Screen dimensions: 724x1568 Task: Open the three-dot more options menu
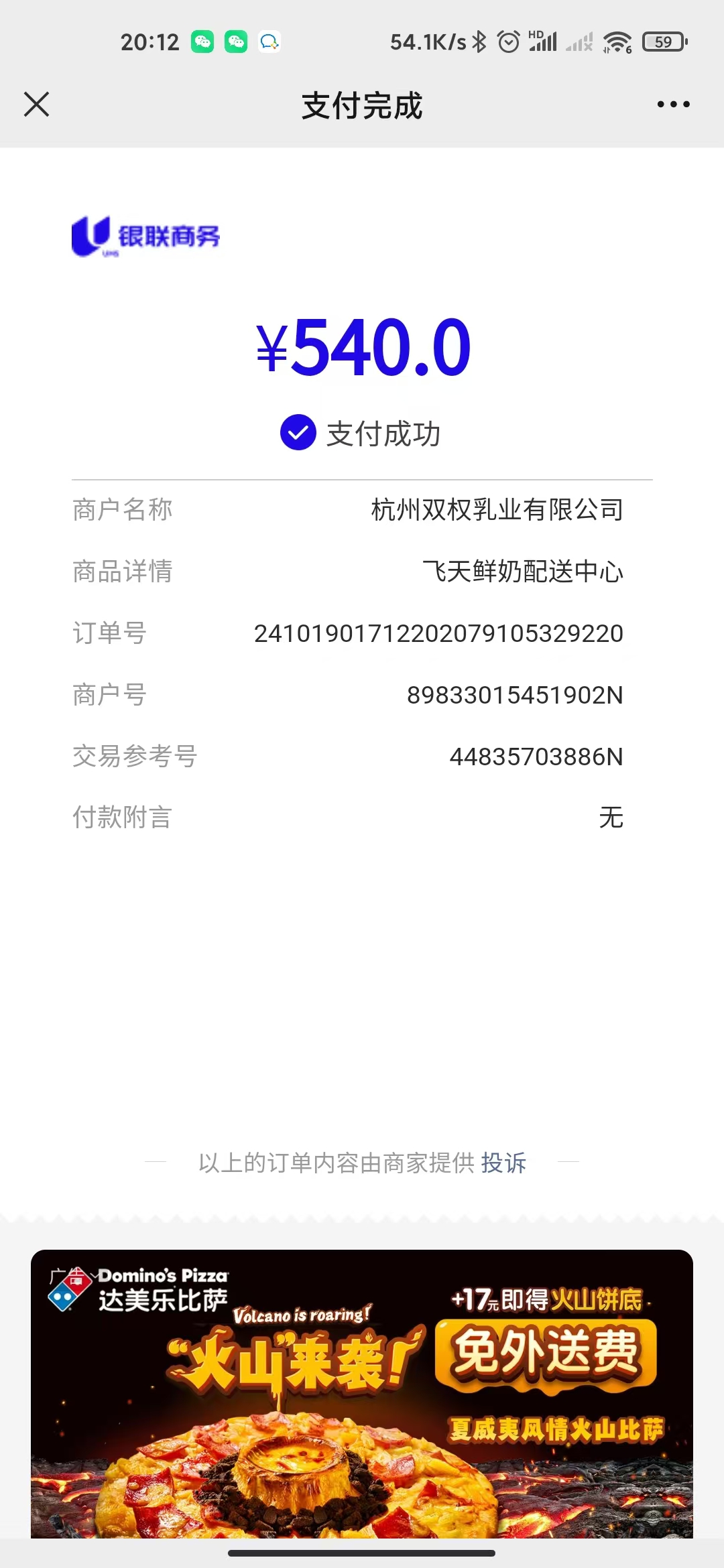(673, 105)
